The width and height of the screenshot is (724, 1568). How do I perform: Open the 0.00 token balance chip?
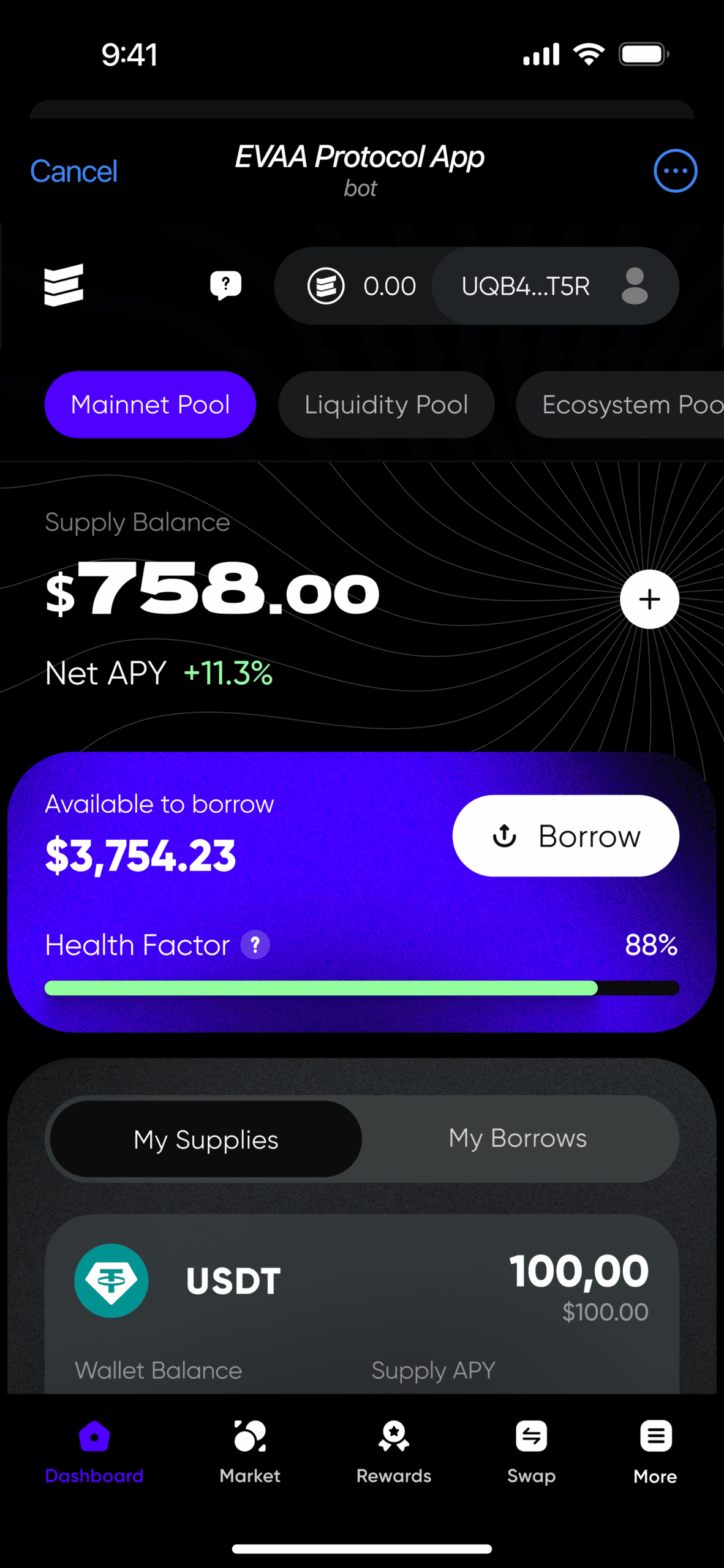tap(361, 286)
